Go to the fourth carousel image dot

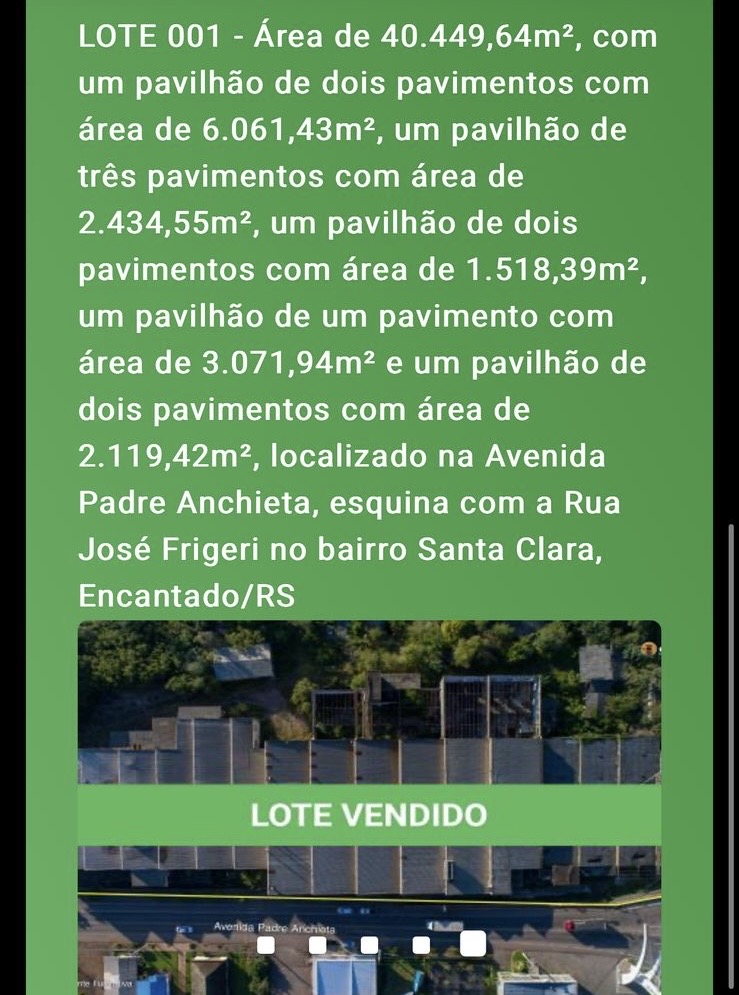coord(421,945)
